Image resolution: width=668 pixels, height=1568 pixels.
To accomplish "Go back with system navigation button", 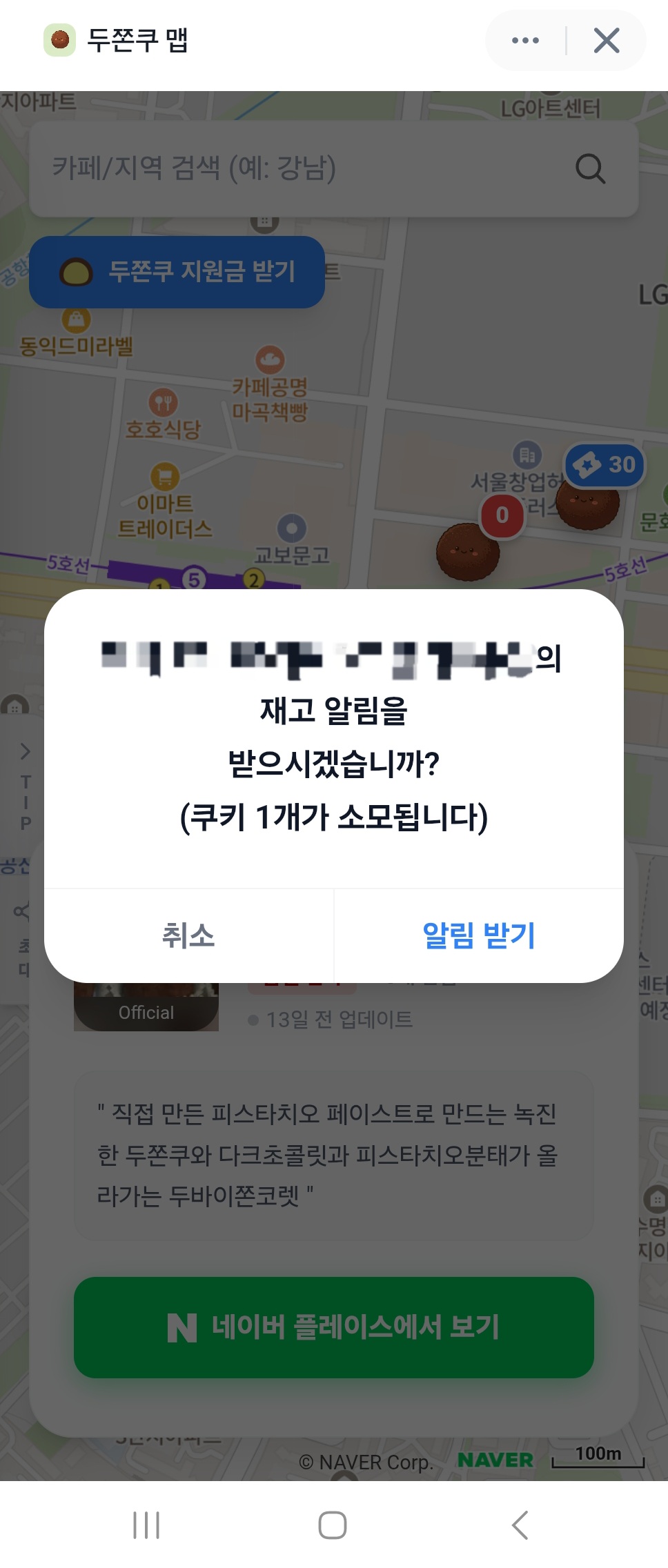I will pyautogui.click(x=520, y=1525).
